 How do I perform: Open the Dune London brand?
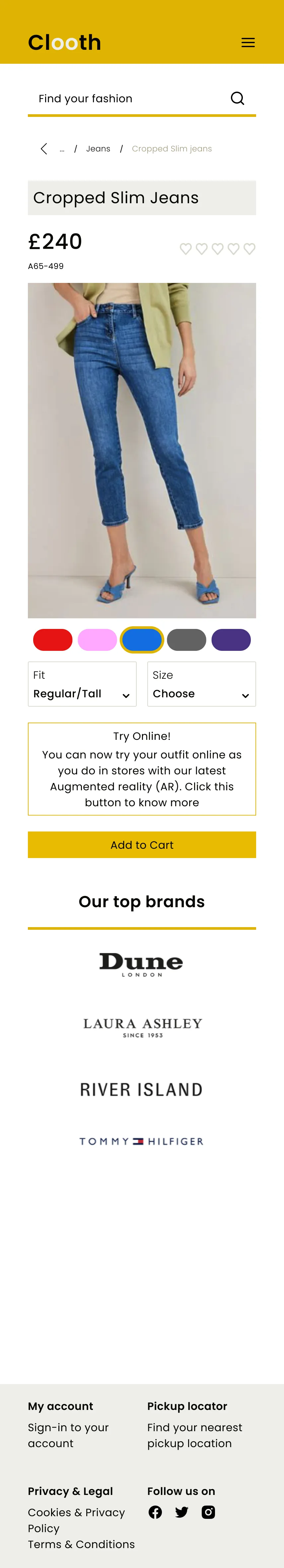pos(142,964)
